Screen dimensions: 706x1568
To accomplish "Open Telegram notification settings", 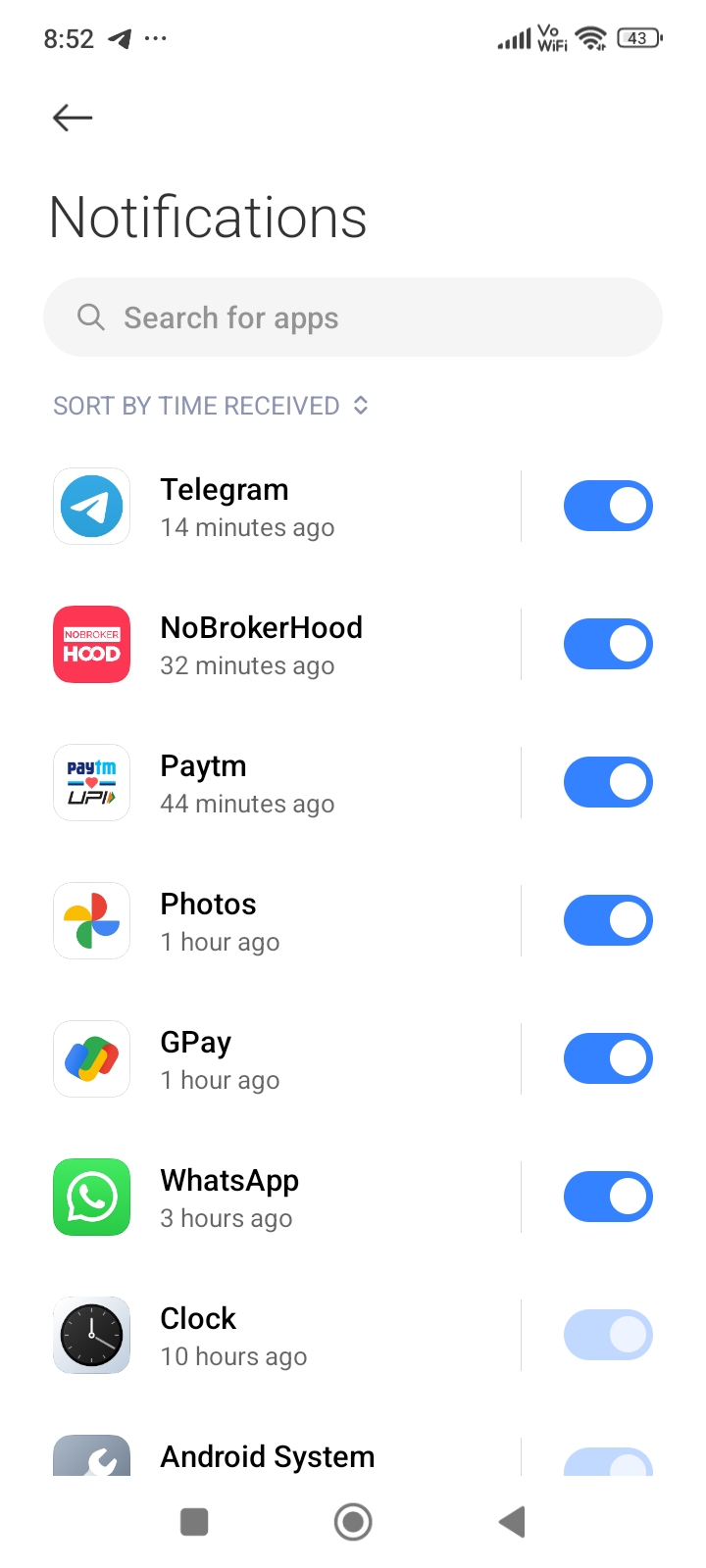I will (x=284, y=507).
